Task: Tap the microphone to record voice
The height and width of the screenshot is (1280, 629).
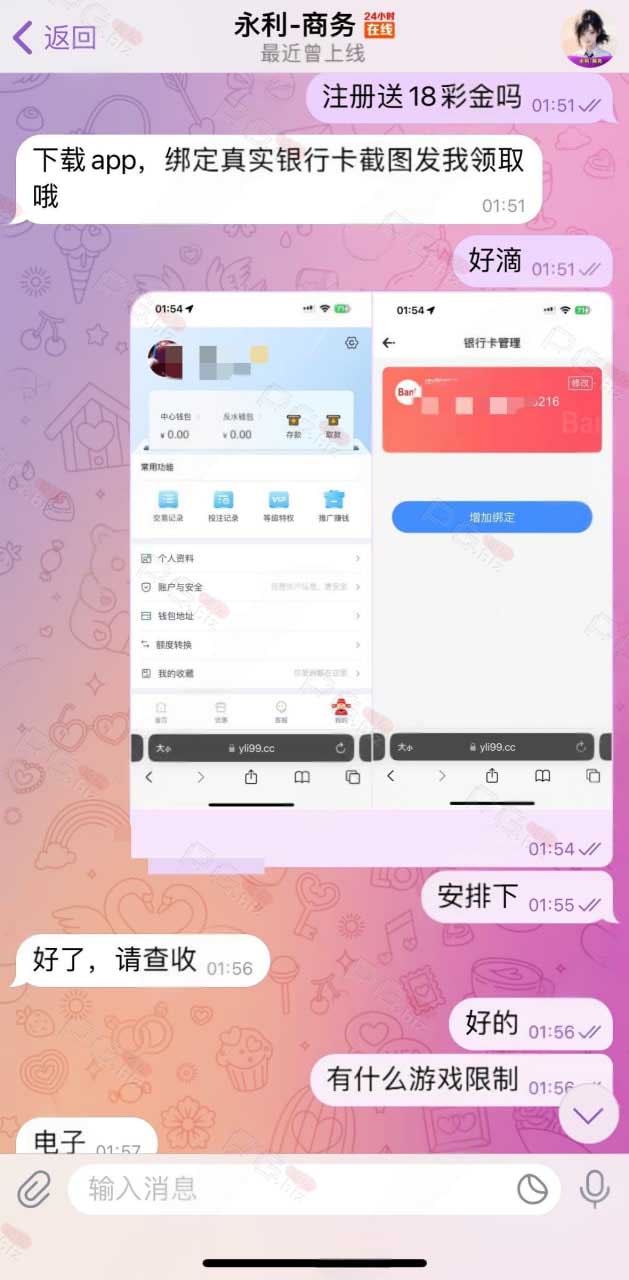Action: [x=594, y=1189]
